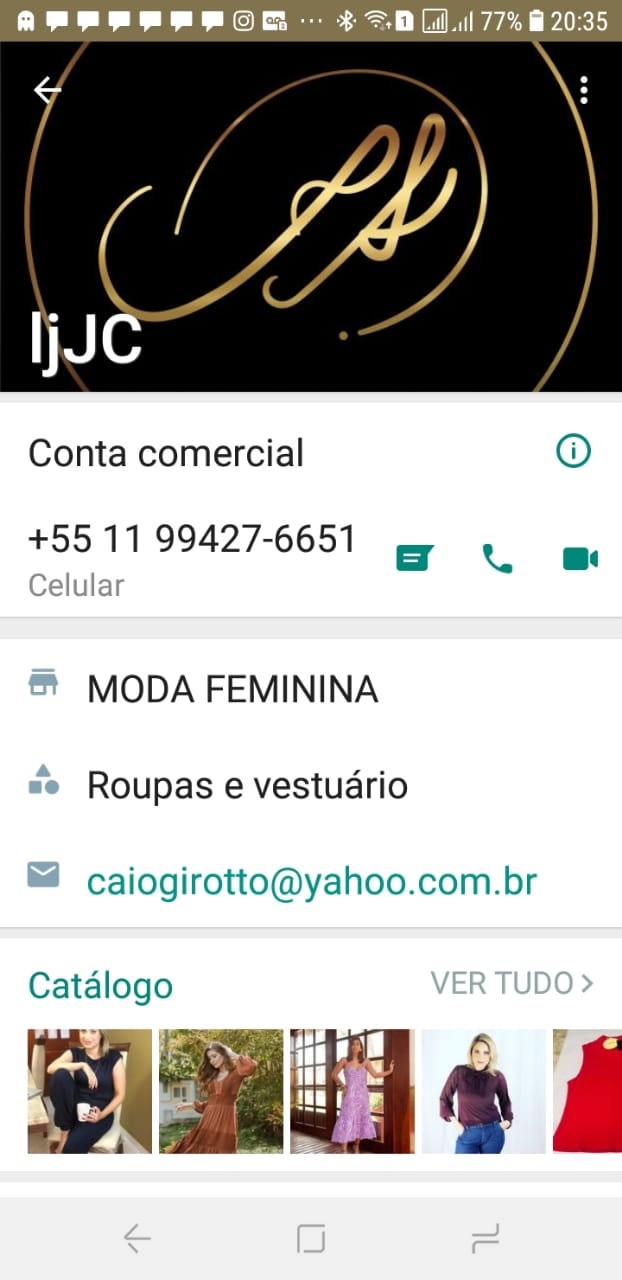The height and width of the screenshot is (1280, 622).
Task: Open catalog item with navy jumpsuit
Action: (90, 1091)
